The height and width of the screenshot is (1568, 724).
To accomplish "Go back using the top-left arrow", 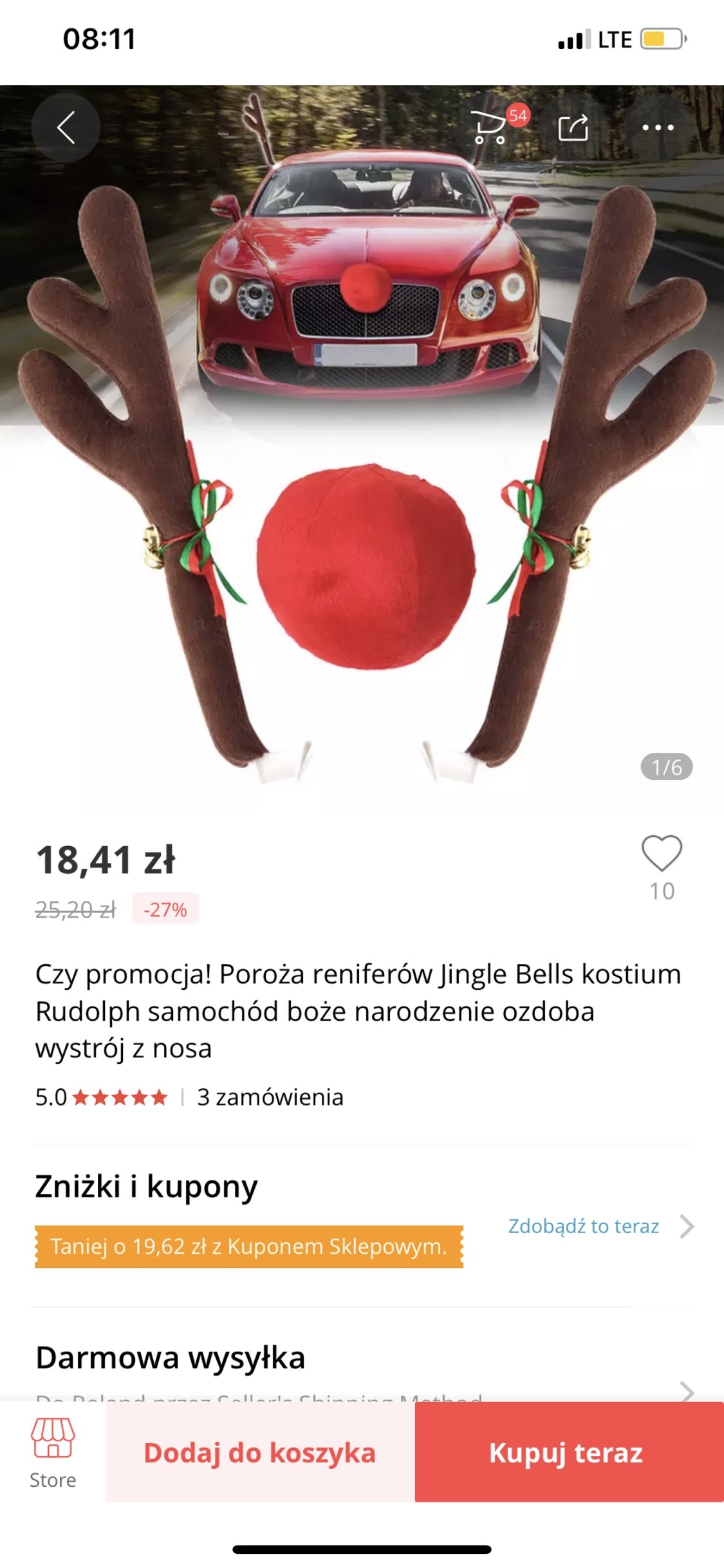I will [x=66, y=127].
